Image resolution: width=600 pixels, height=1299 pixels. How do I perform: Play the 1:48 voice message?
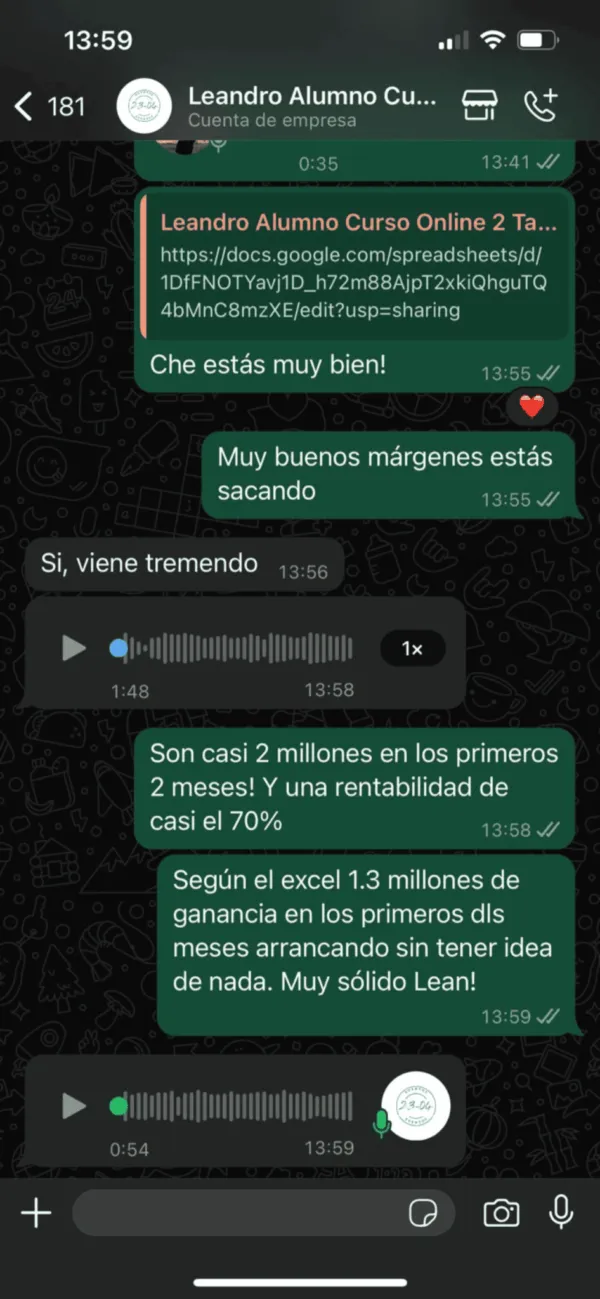point(73,648)
